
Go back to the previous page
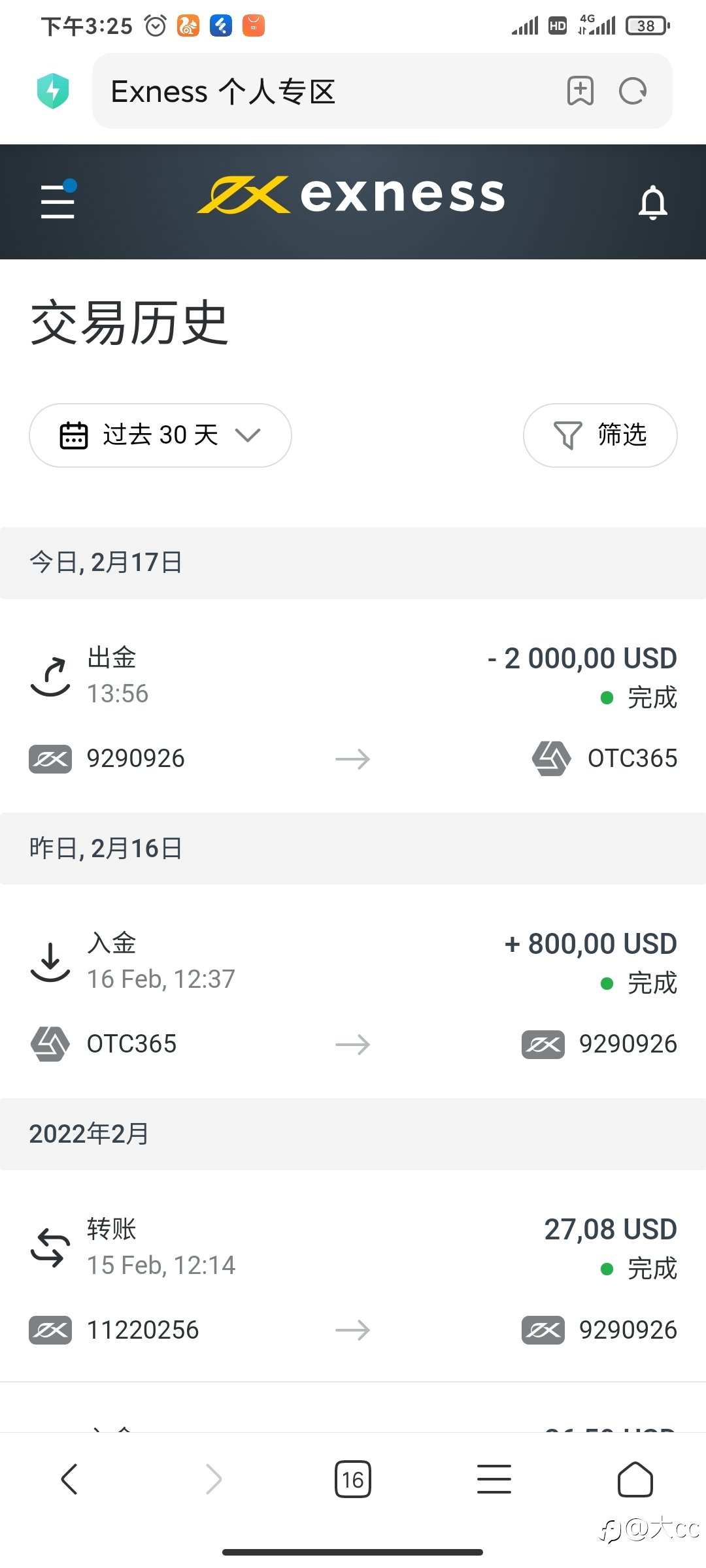pyautogui.click(x=69, y=1478)
